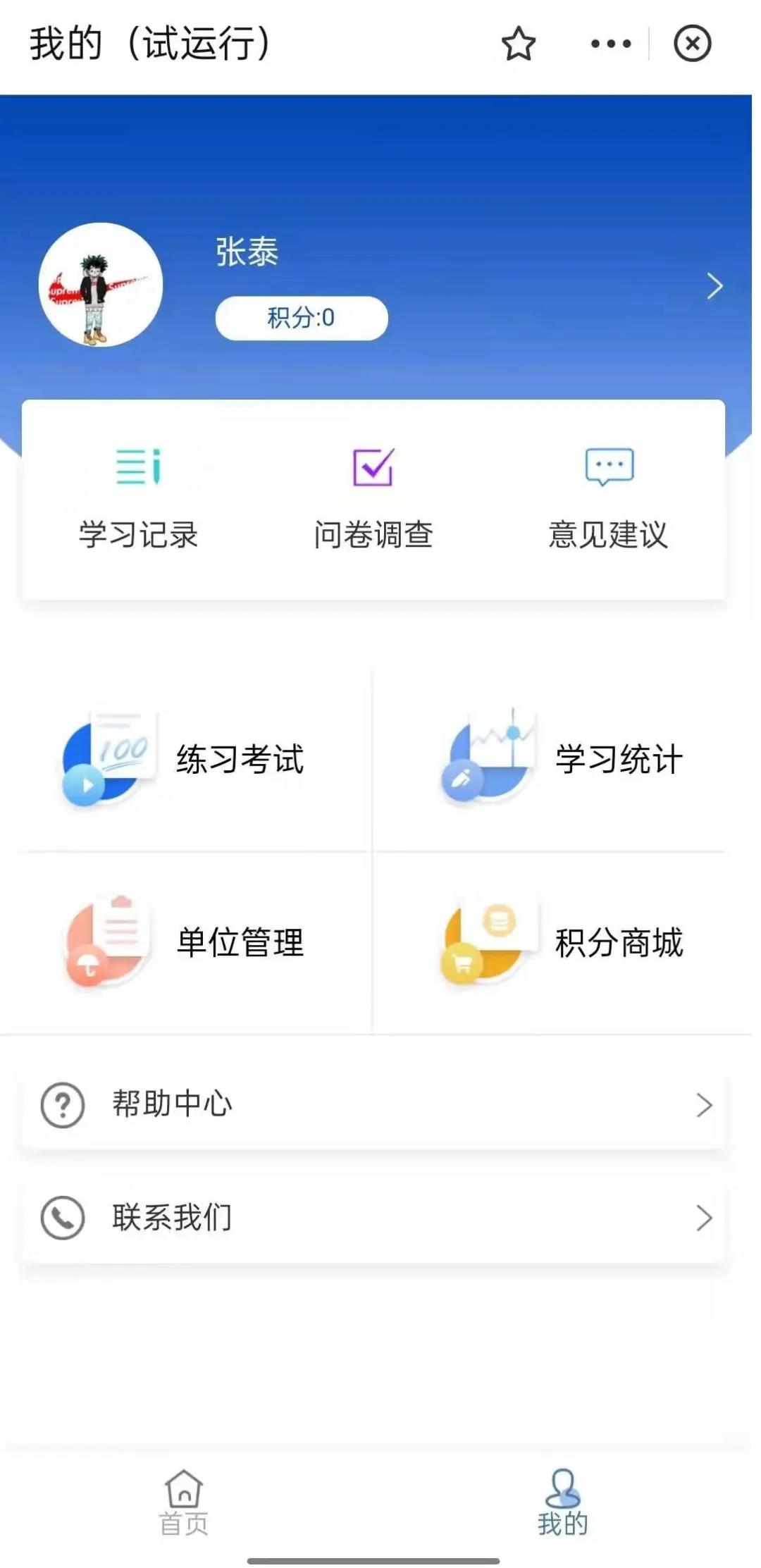The height and width of the screenshot is (1568, 761).
Task: Open 意见建议 feedback
Action: pos(609,498)
